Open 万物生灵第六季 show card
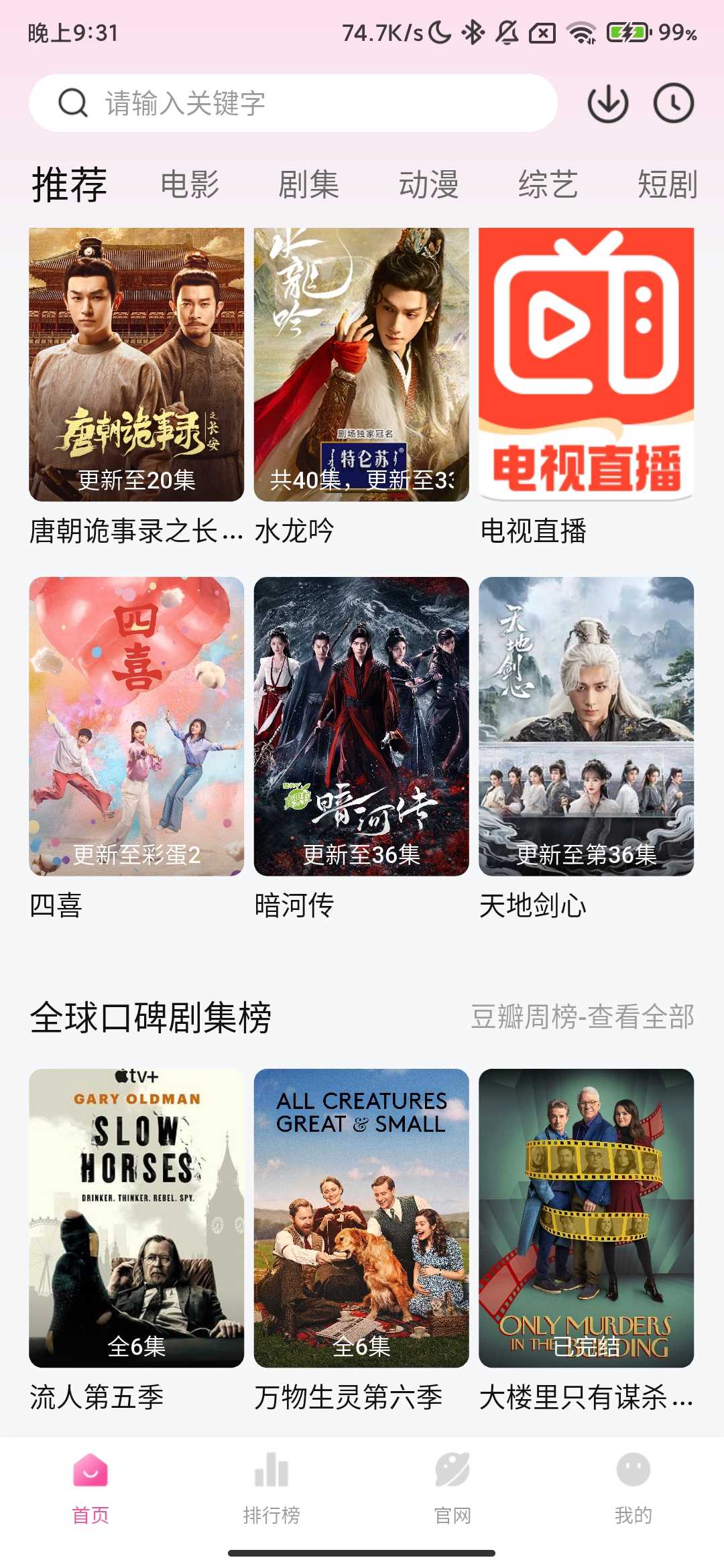Image resolution: width=724 pixels, height=1568 pixels. tap(361, 1218)
